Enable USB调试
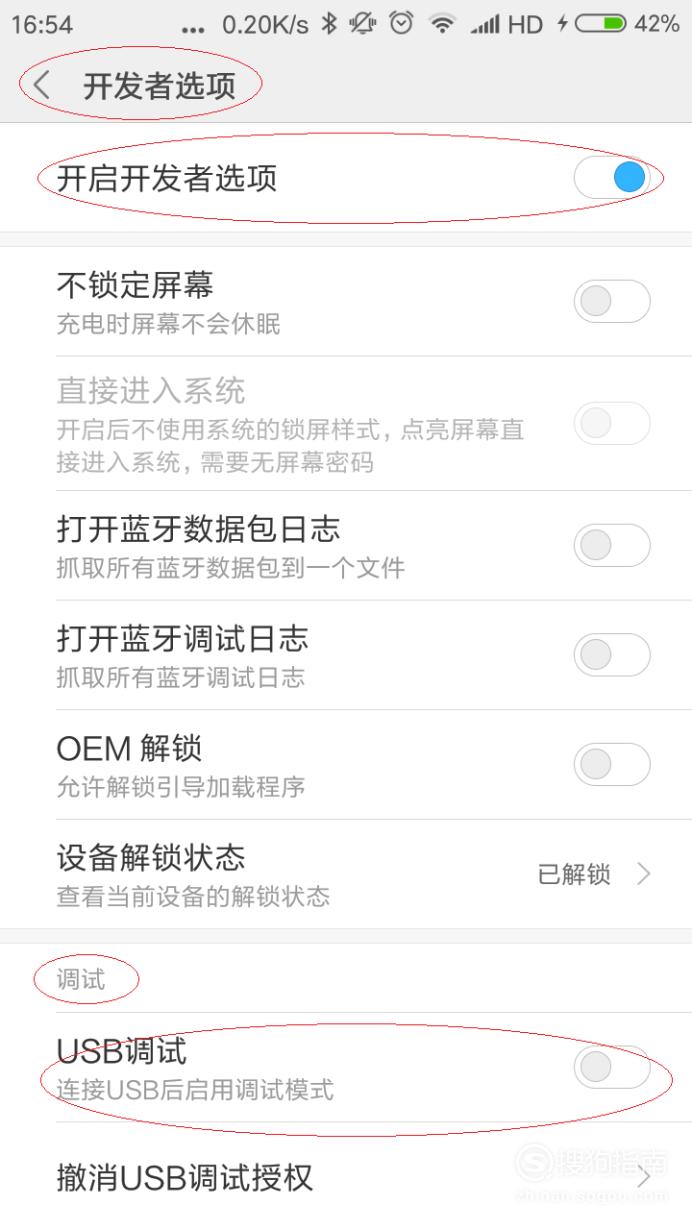This screenshot has height=1230, width=692. [x=612, y=1067]
